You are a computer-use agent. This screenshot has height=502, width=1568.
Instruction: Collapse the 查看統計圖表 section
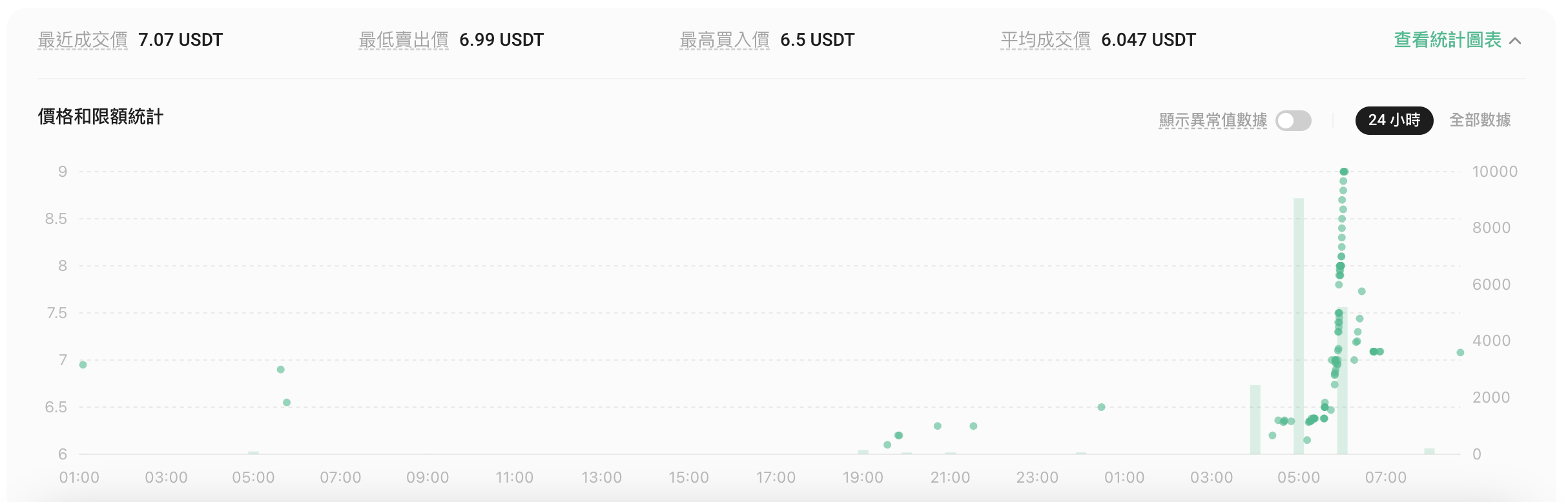1457,40
